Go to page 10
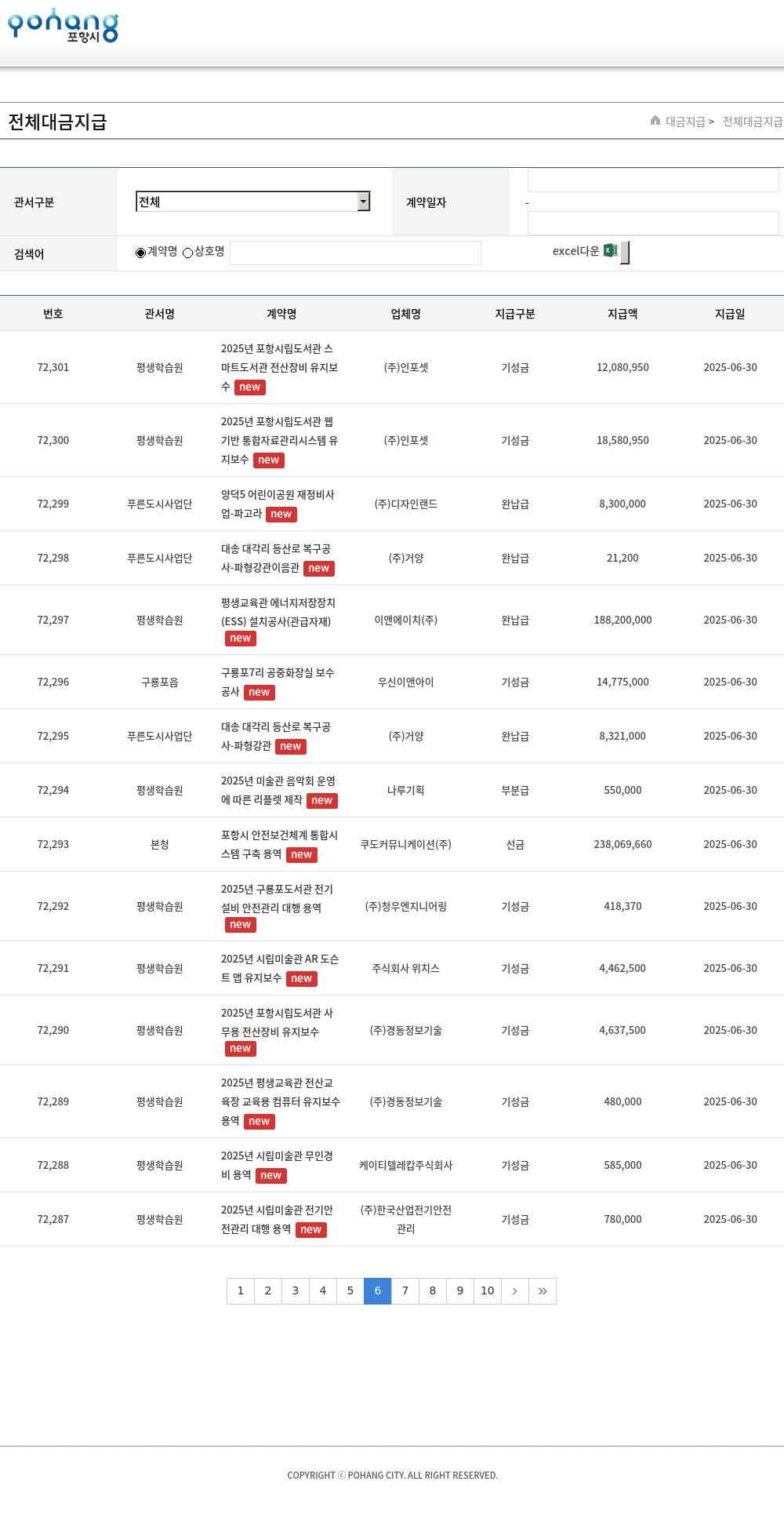 pos(488,1291)
